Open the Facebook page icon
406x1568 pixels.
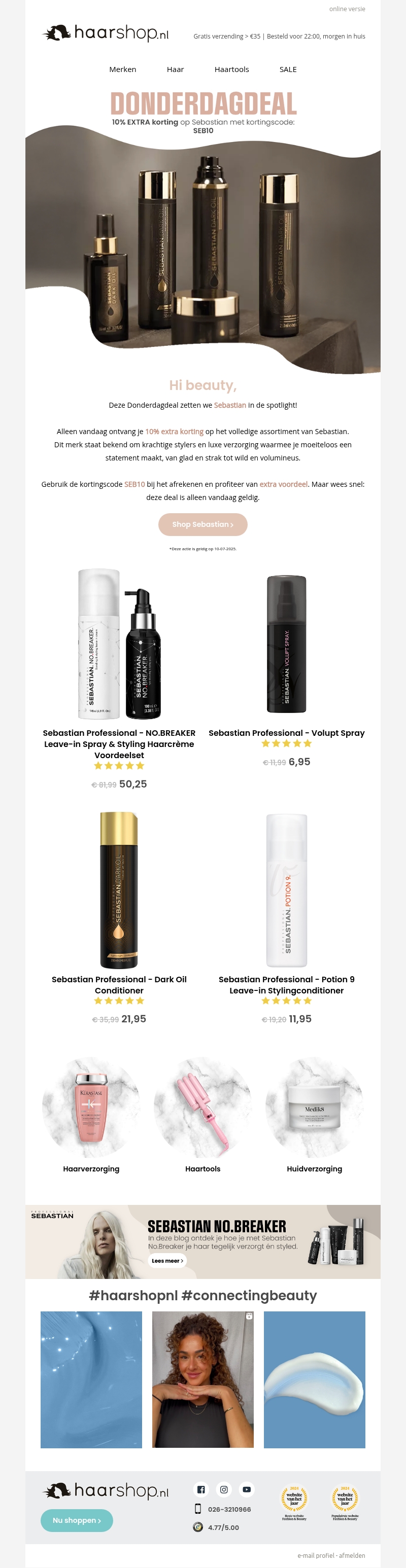point(201,1489)
